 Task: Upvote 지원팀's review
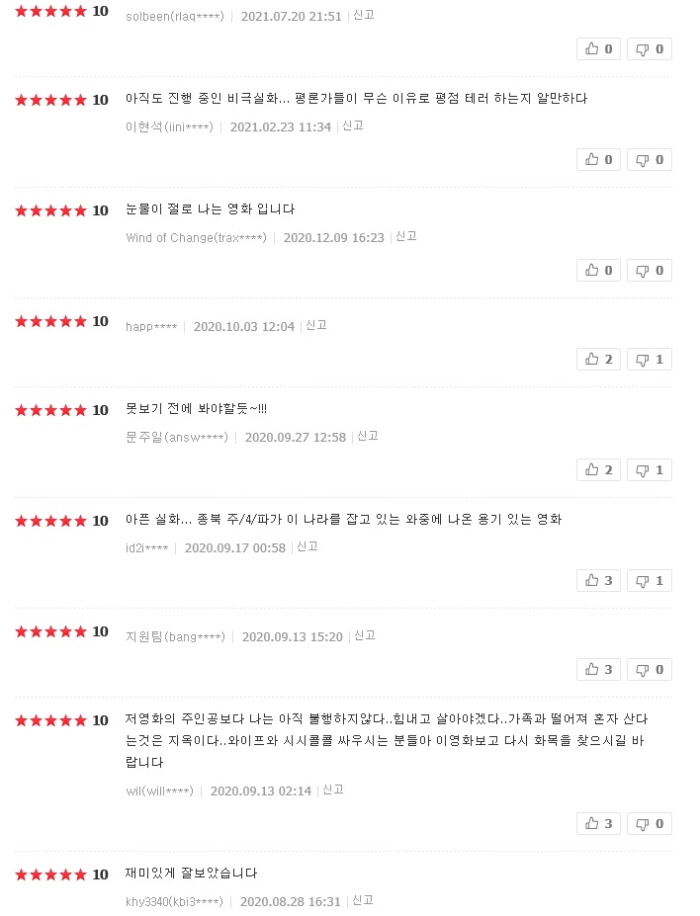pyautogui.click(x=599, y=669)
